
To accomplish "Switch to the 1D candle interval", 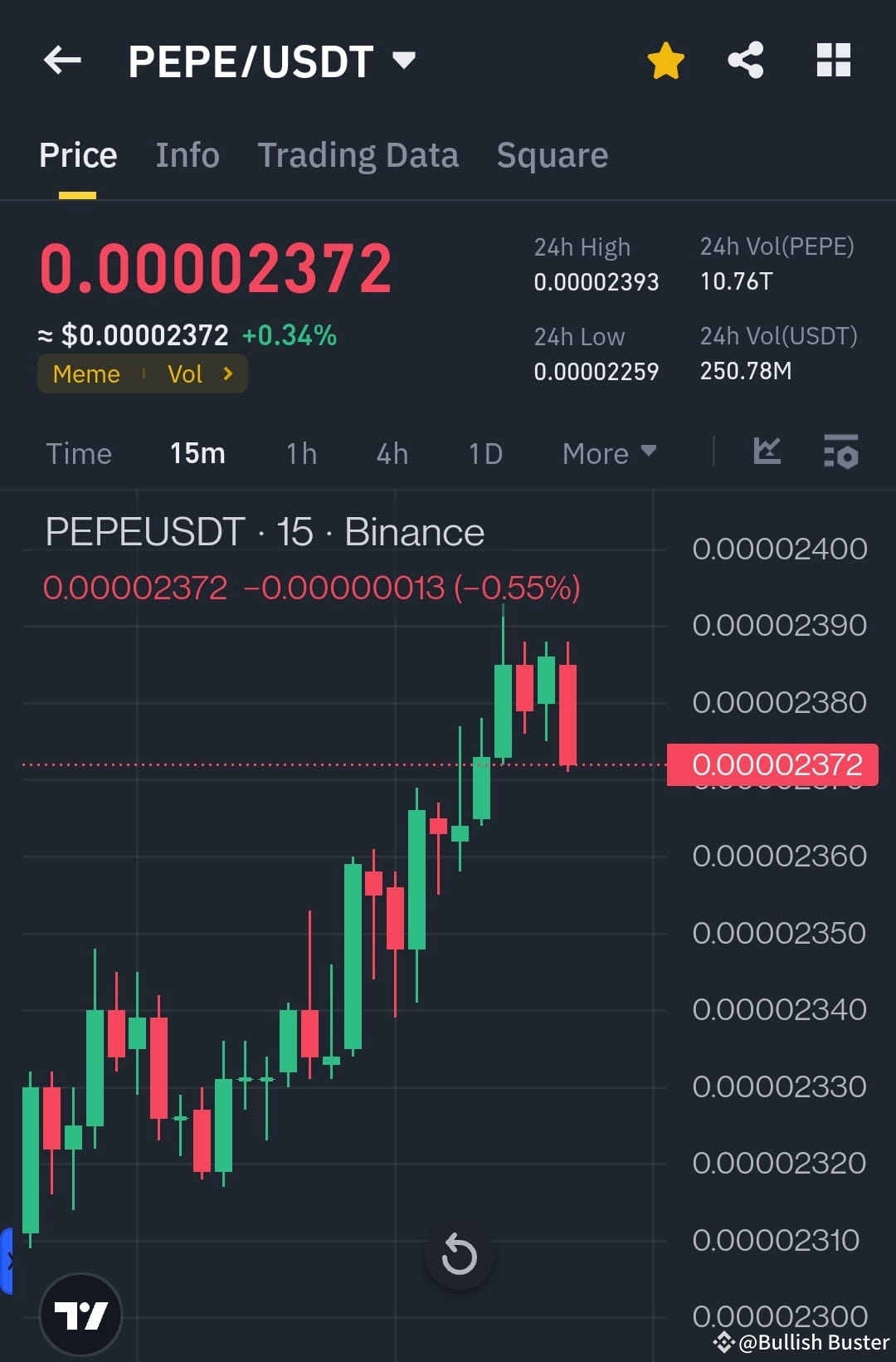I will (x=485, y=453).
